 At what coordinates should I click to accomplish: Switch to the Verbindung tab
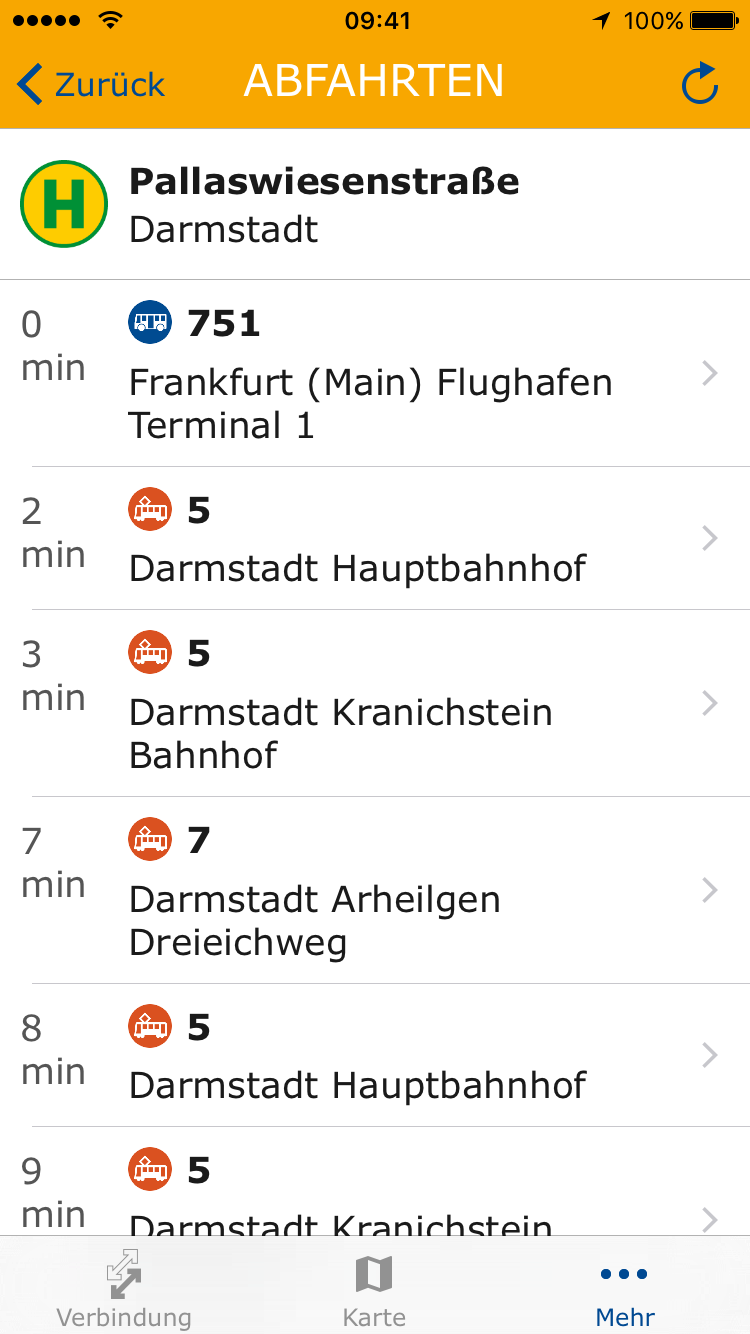(124, 1290)
